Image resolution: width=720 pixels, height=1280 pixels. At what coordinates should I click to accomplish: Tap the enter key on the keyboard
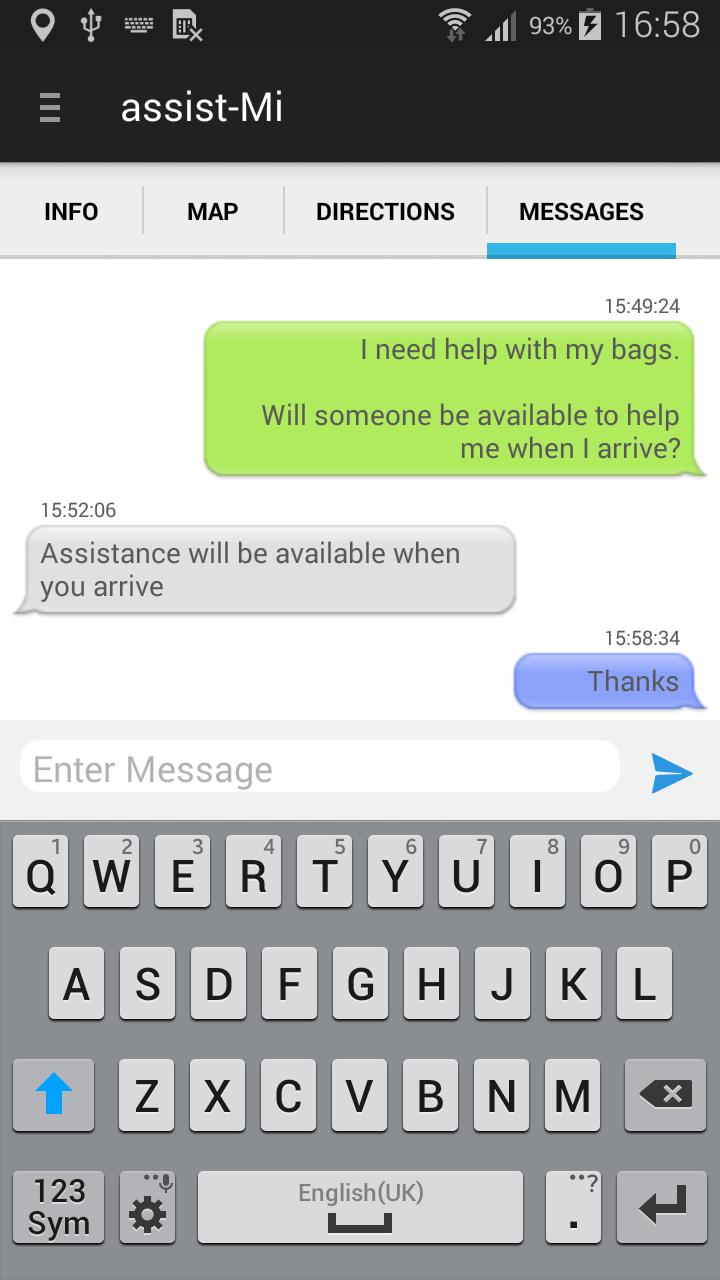[664, 1207]
